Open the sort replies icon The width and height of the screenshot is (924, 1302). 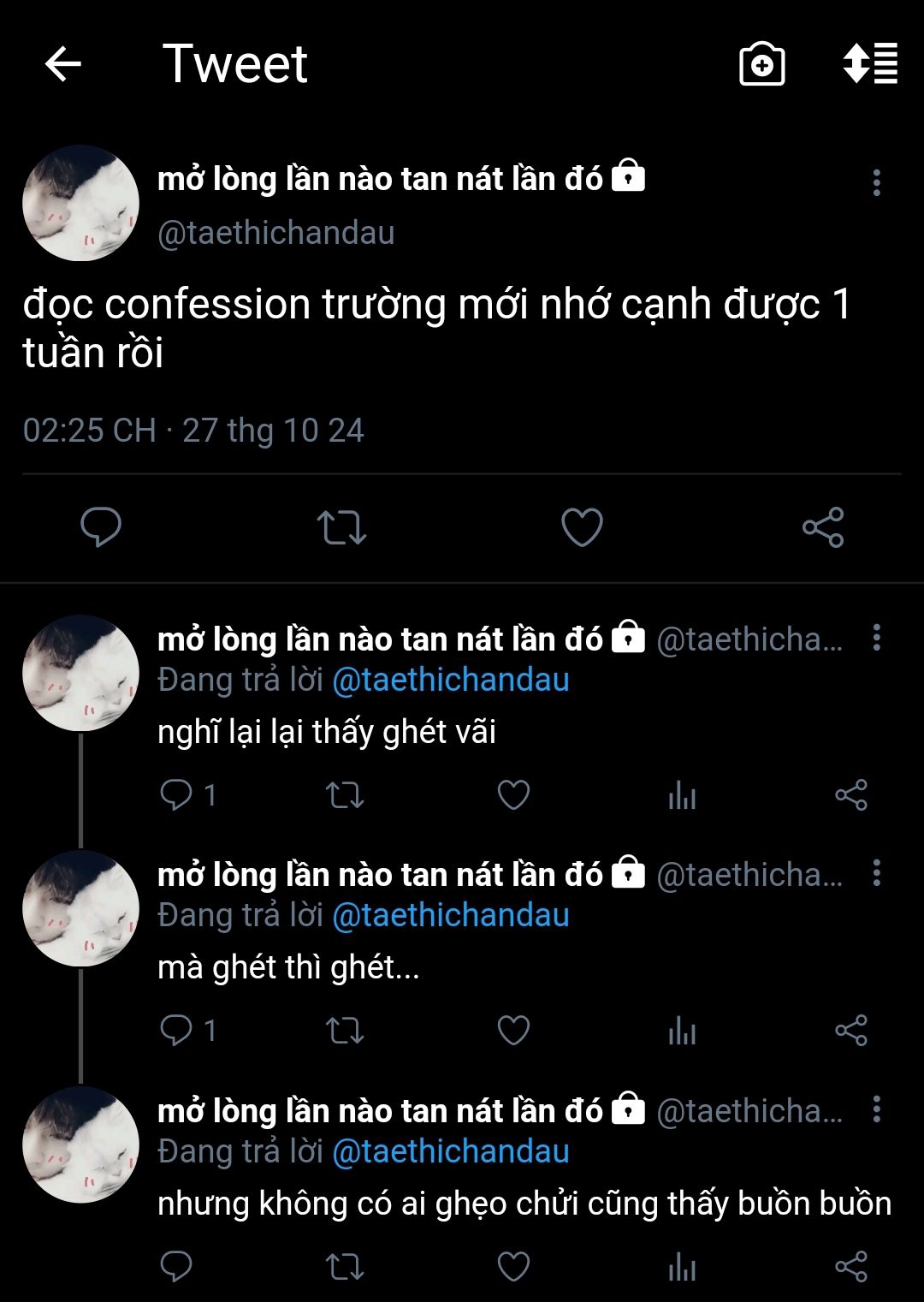point(870,64)
